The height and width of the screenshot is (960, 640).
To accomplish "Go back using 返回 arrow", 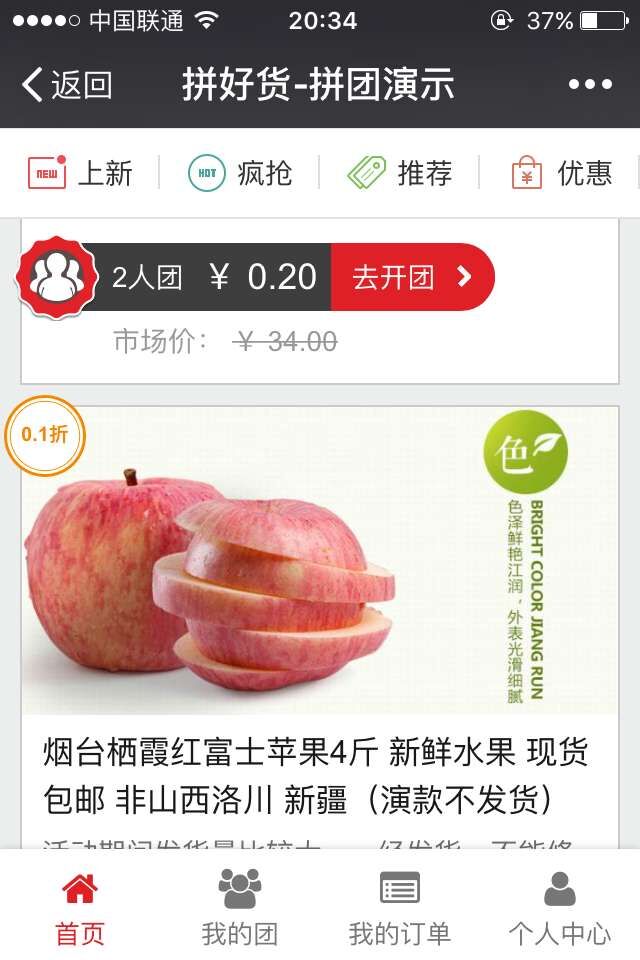I will click(66, 85).
